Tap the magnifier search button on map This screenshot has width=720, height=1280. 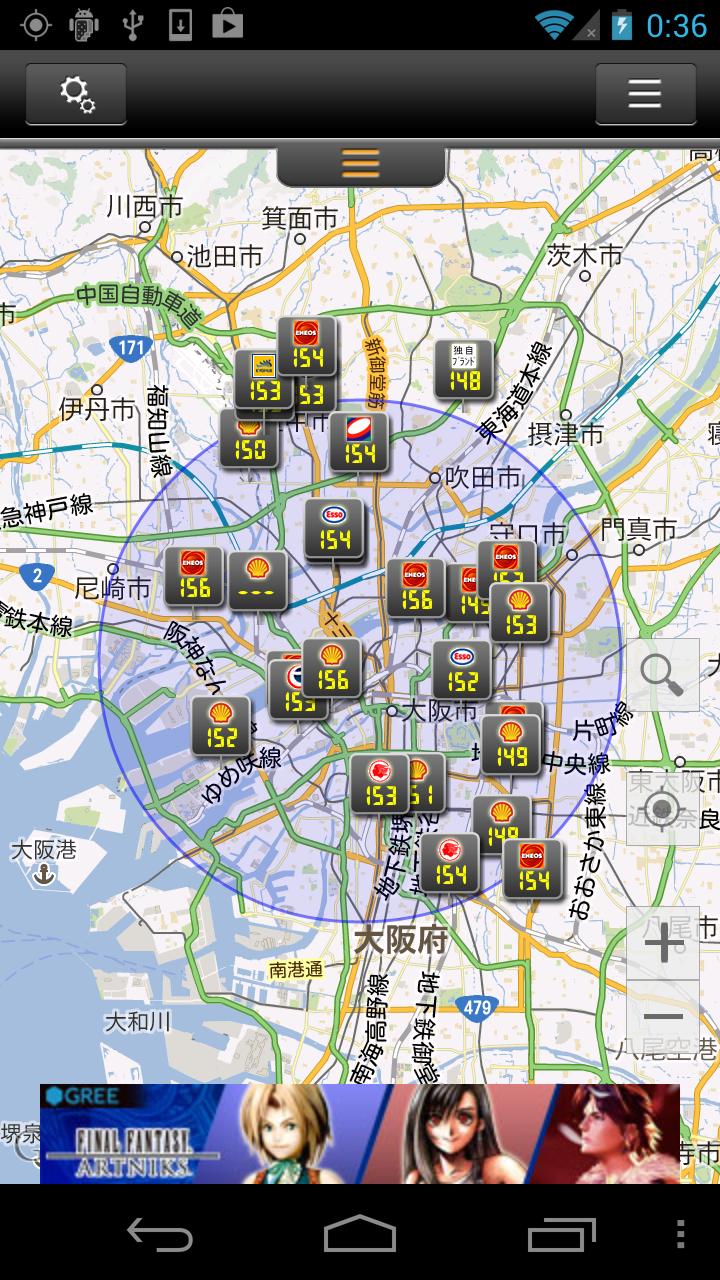pos(662,675)
